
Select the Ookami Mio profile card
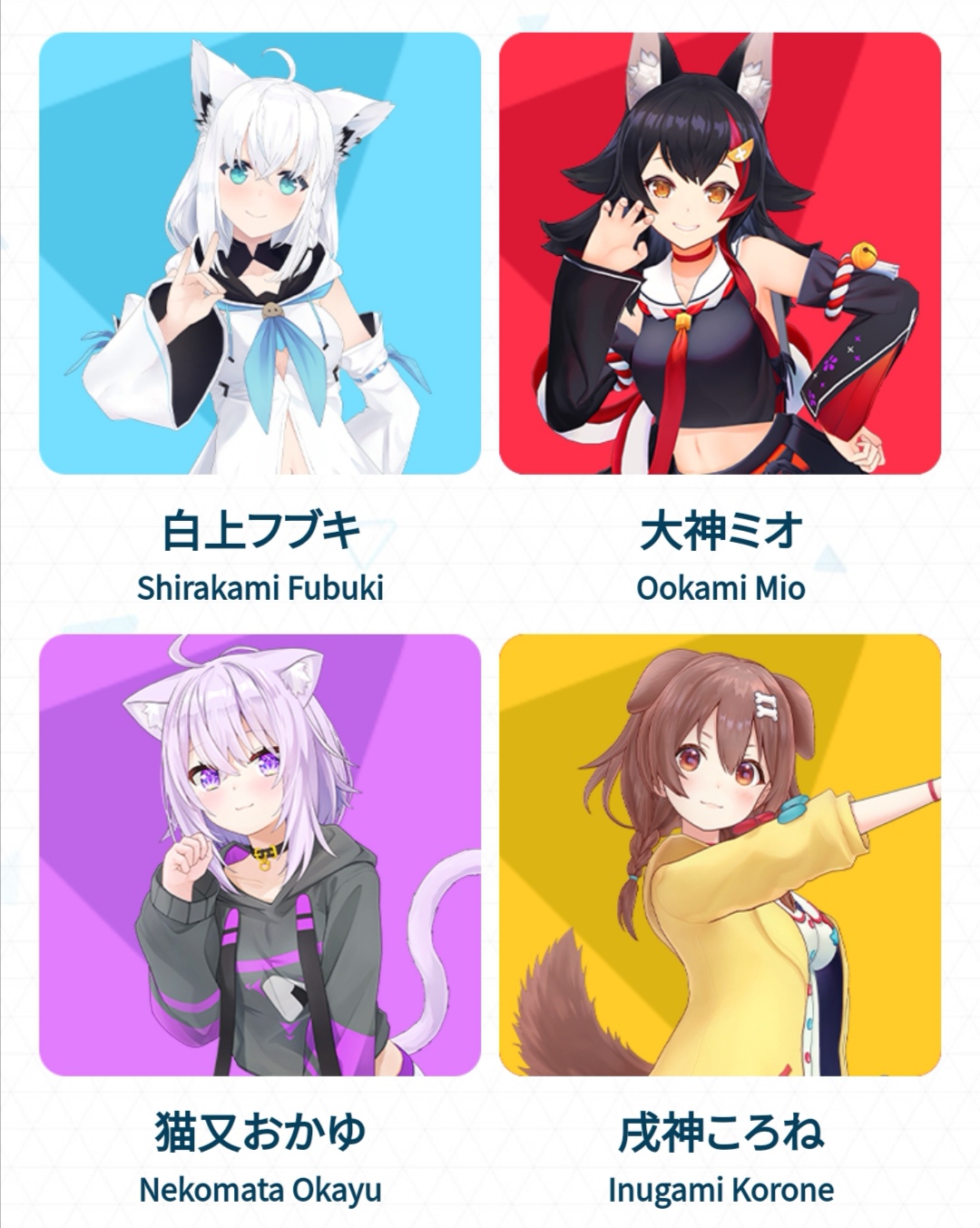click(x=720, y=254)
